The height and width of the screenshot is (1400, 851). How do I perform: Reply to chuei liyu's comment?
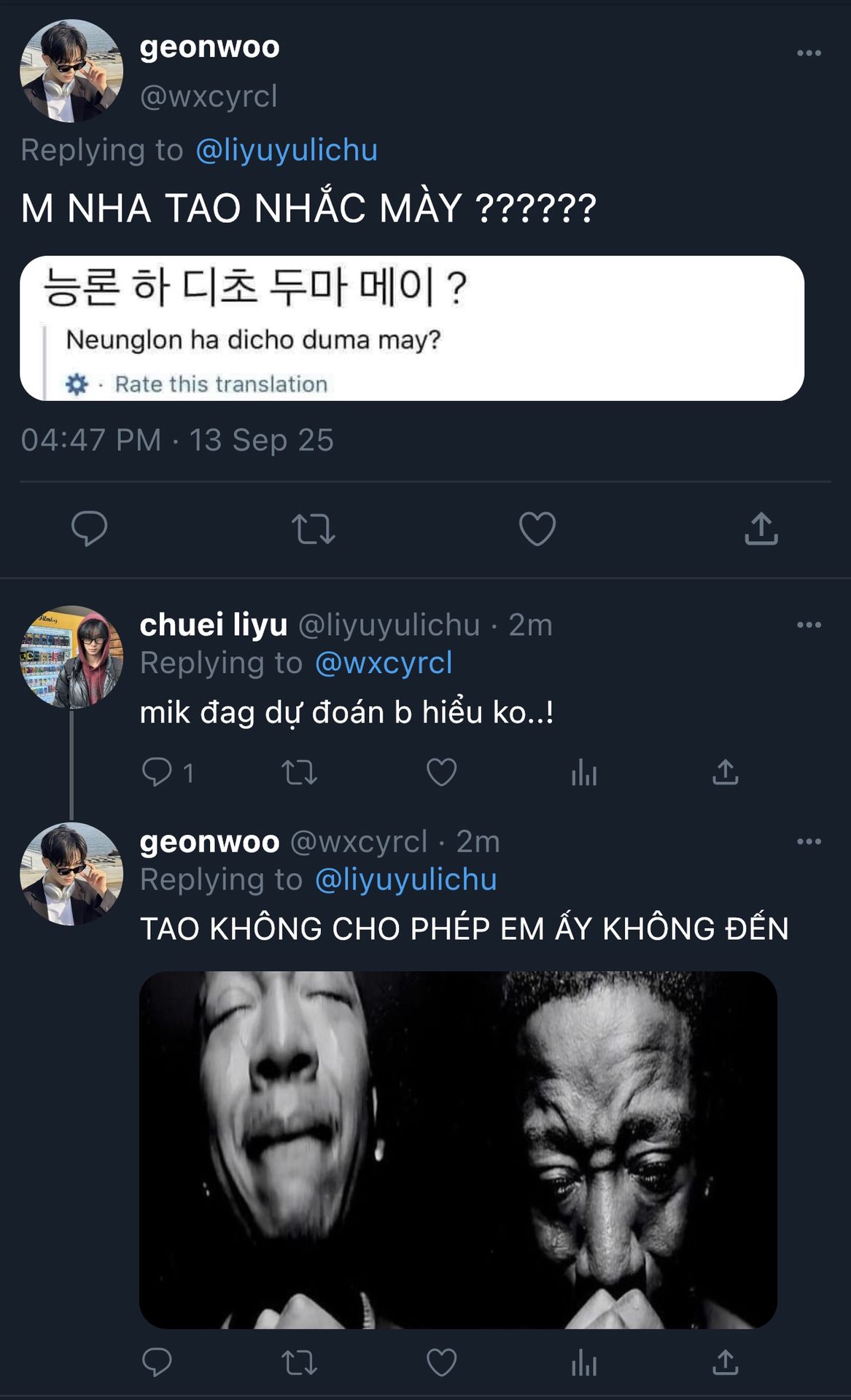click(157, 772)
